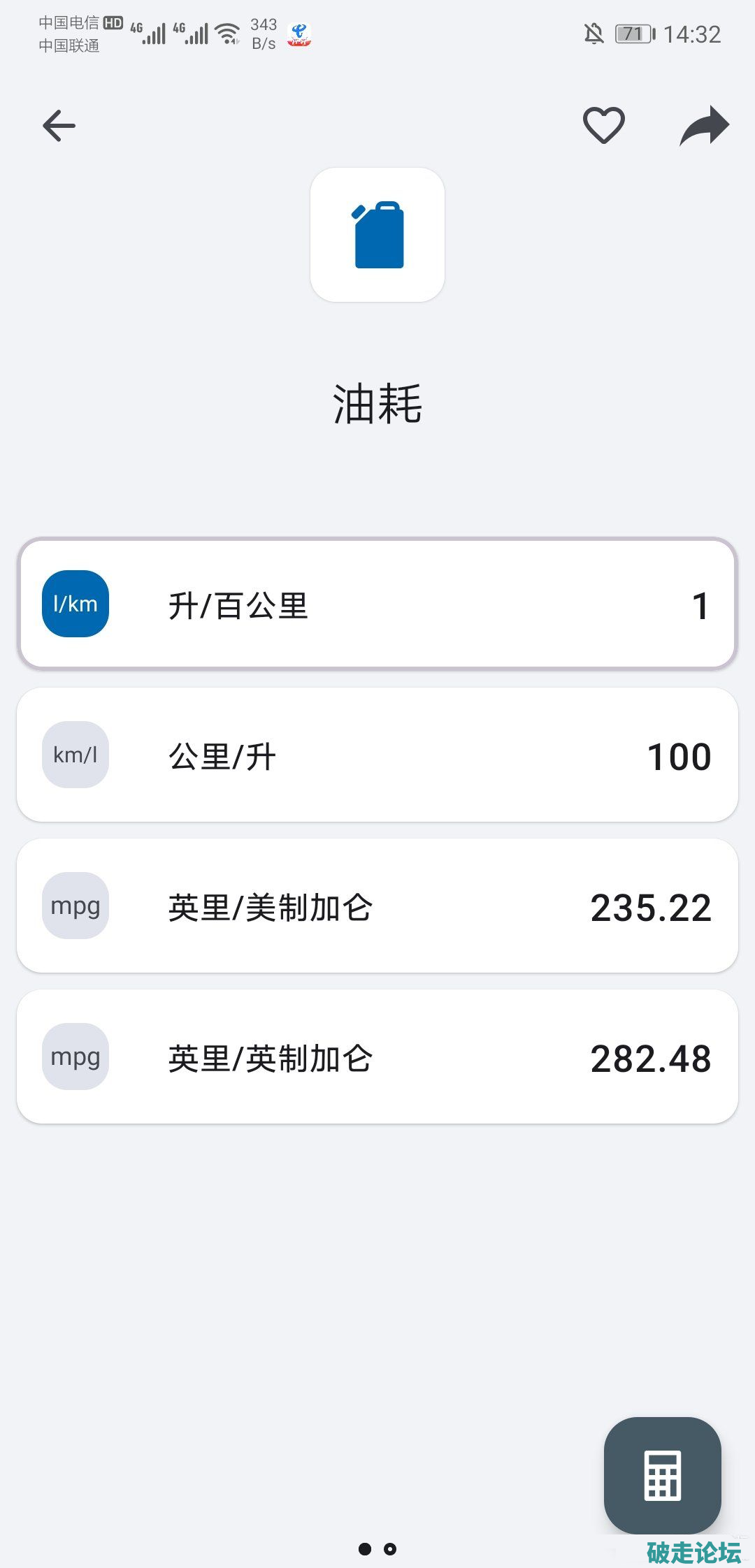Add 油耗 converter to favorites
Image resolution: width=755 pixels, height=1568 pixels.
click(604, 126)
